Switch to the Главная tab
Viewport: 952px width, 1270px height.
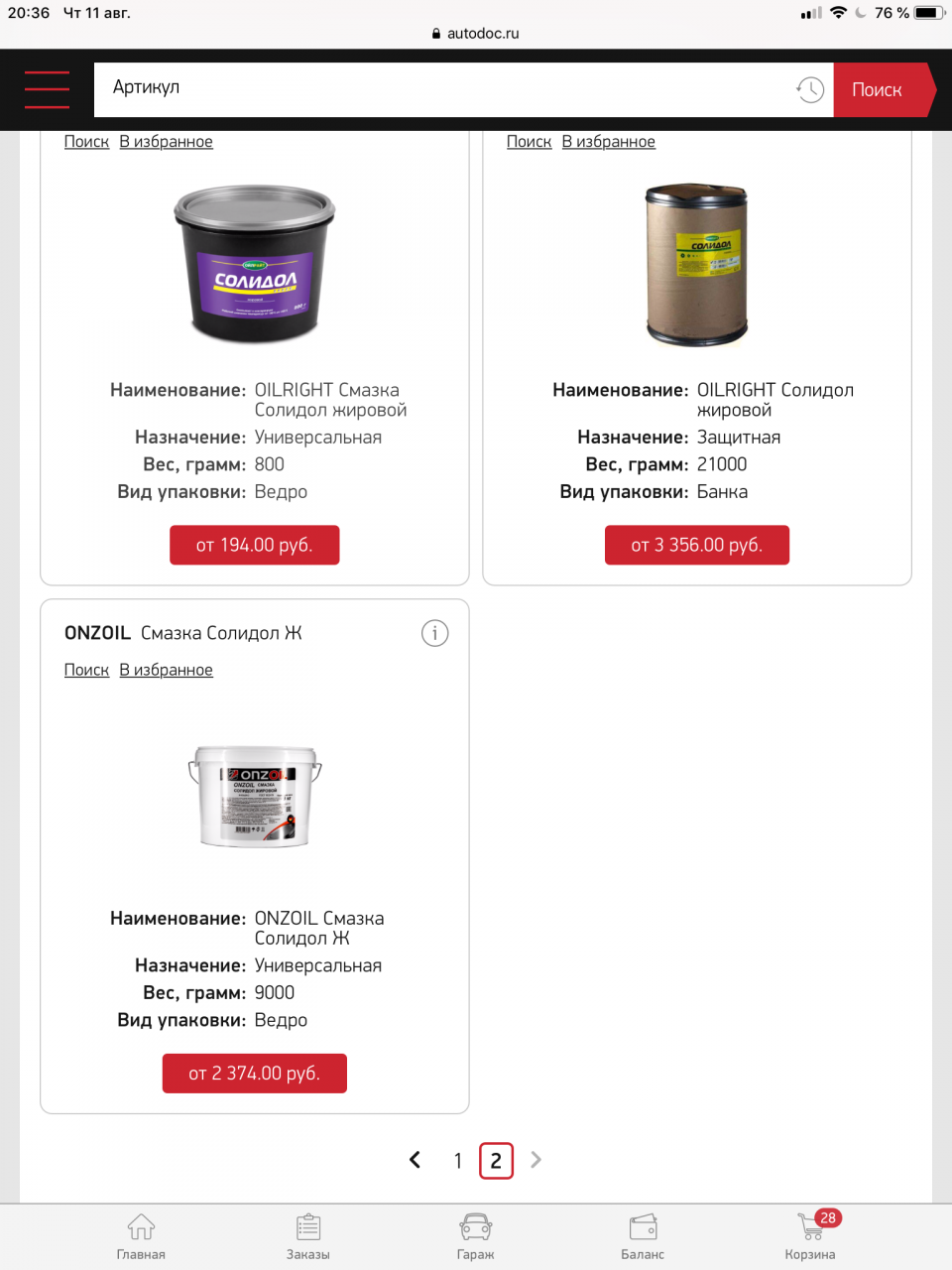(141, 1236)
